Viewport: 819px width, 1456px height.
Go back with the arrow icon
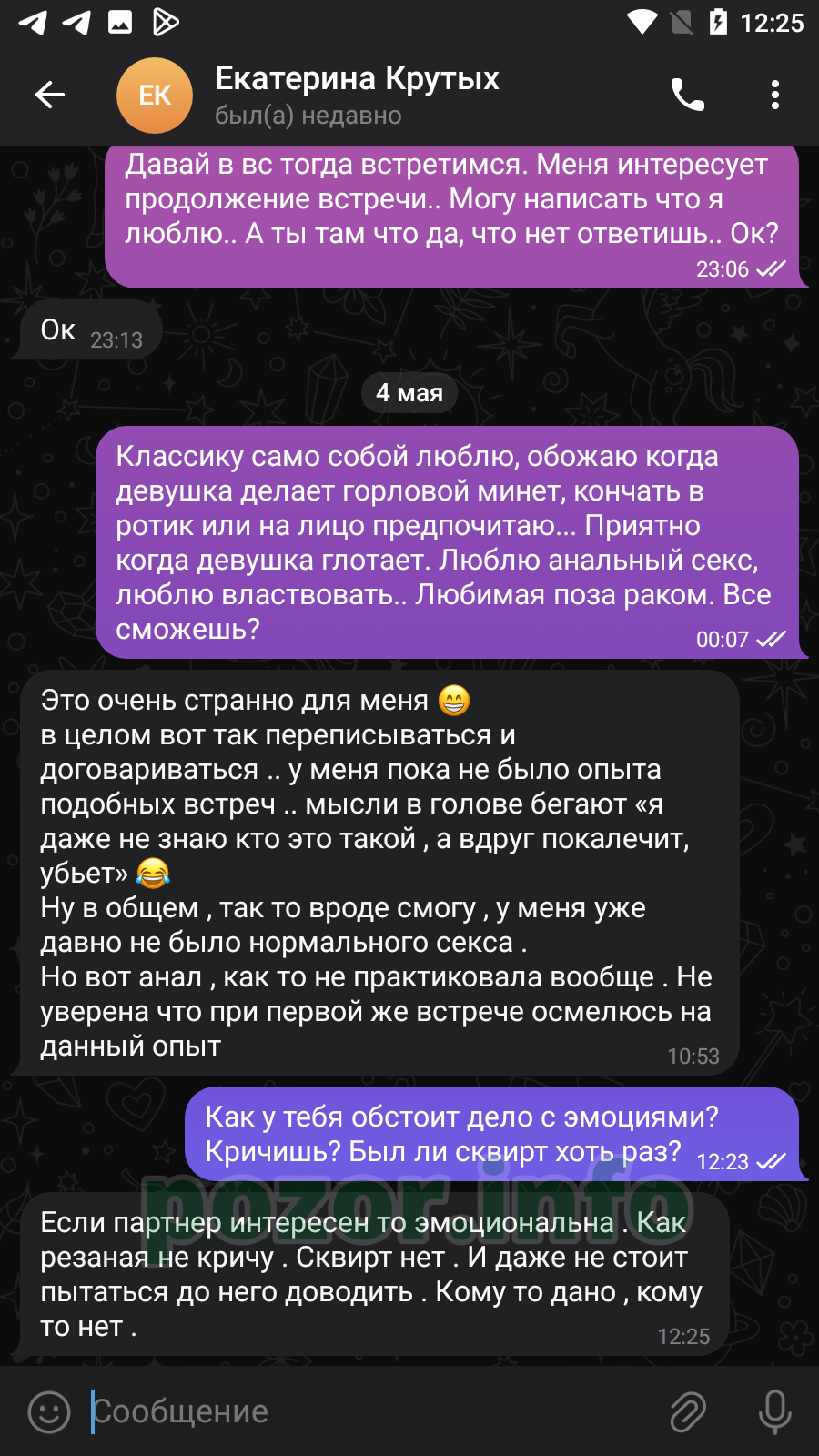50,95
